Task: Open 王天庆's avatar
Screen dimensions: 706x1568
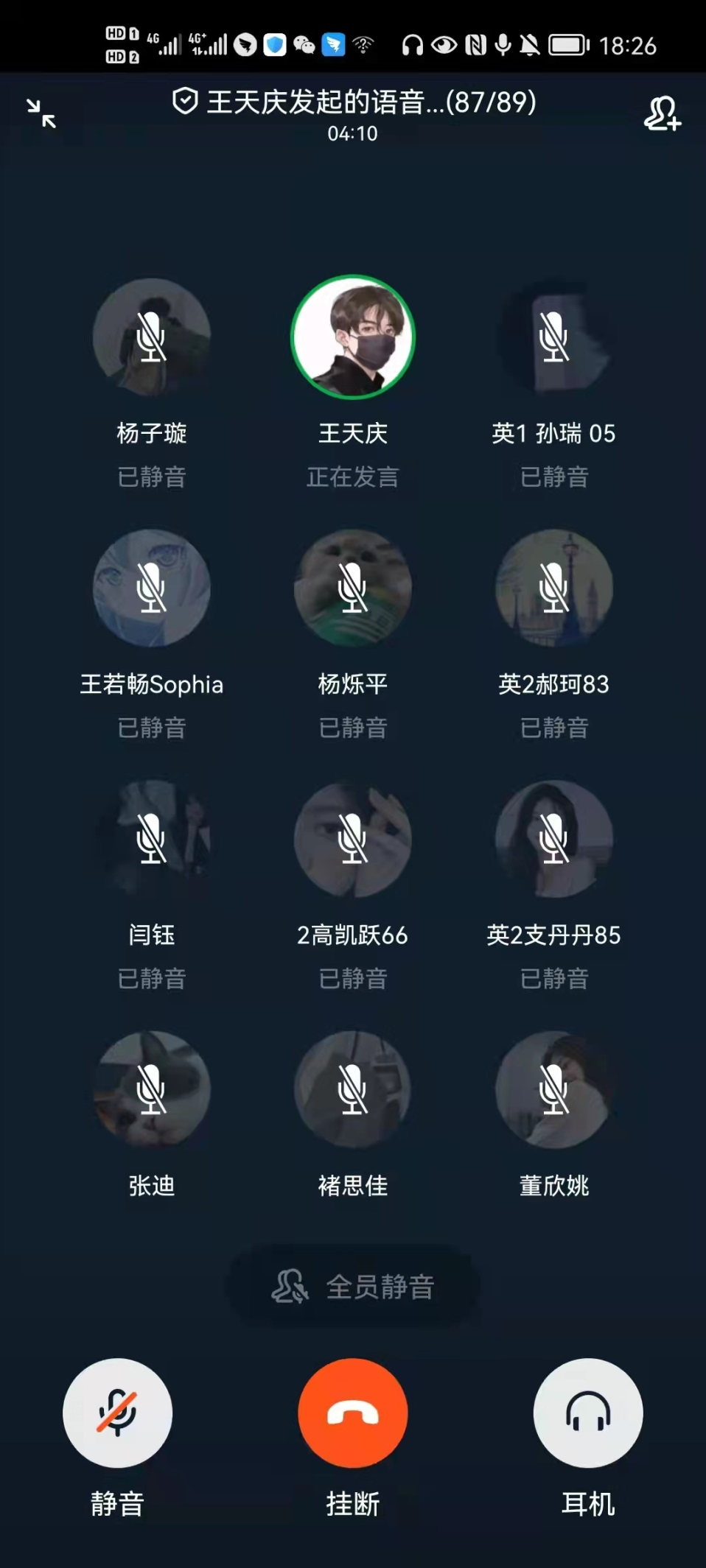Action: click(x=352, y=337)
